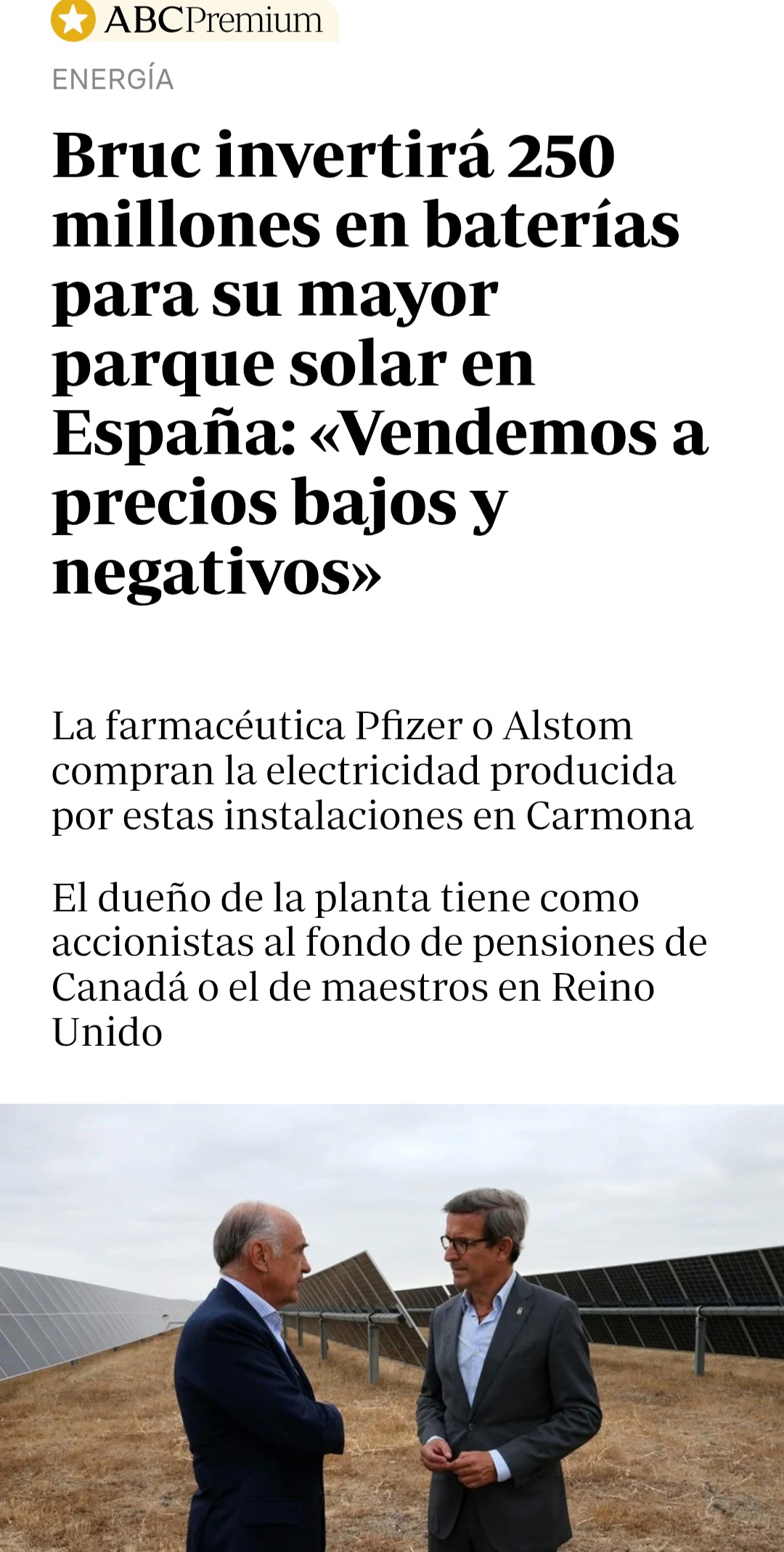Tap the ABC Premium badge
This screenshot has width=784, height=1552.
(195, 20)
